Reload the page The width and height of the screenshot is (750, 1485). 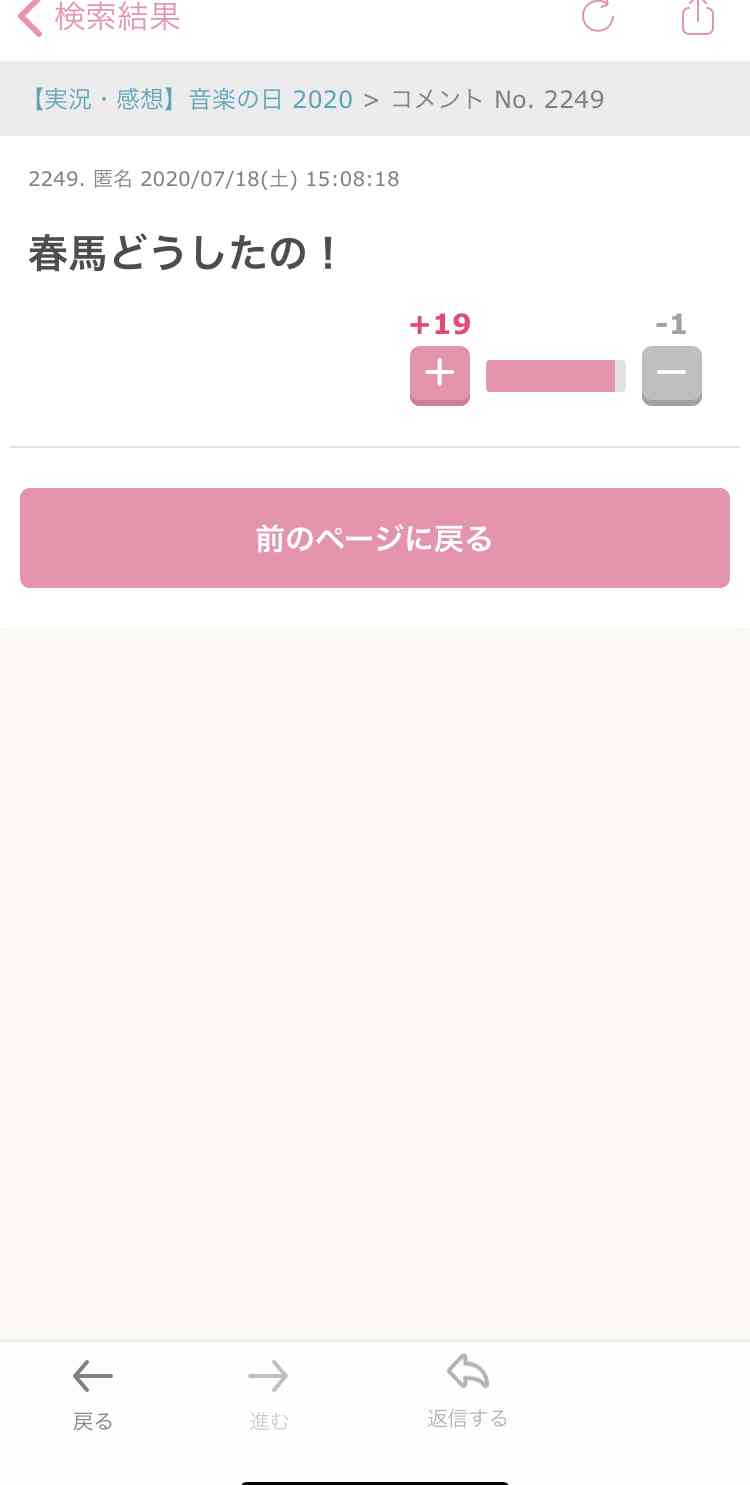point(597,15)
